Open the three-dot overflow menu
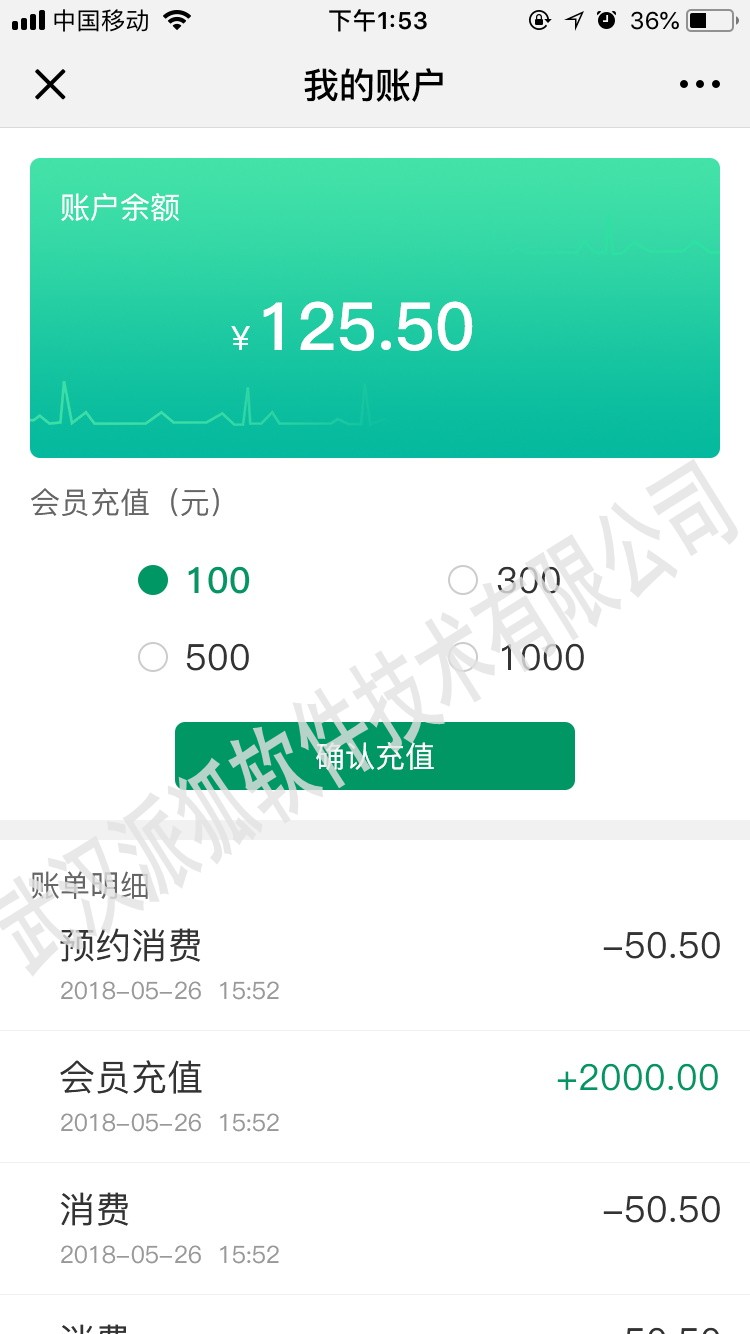Screen dimensions: 750x1334 pos(699,85)
